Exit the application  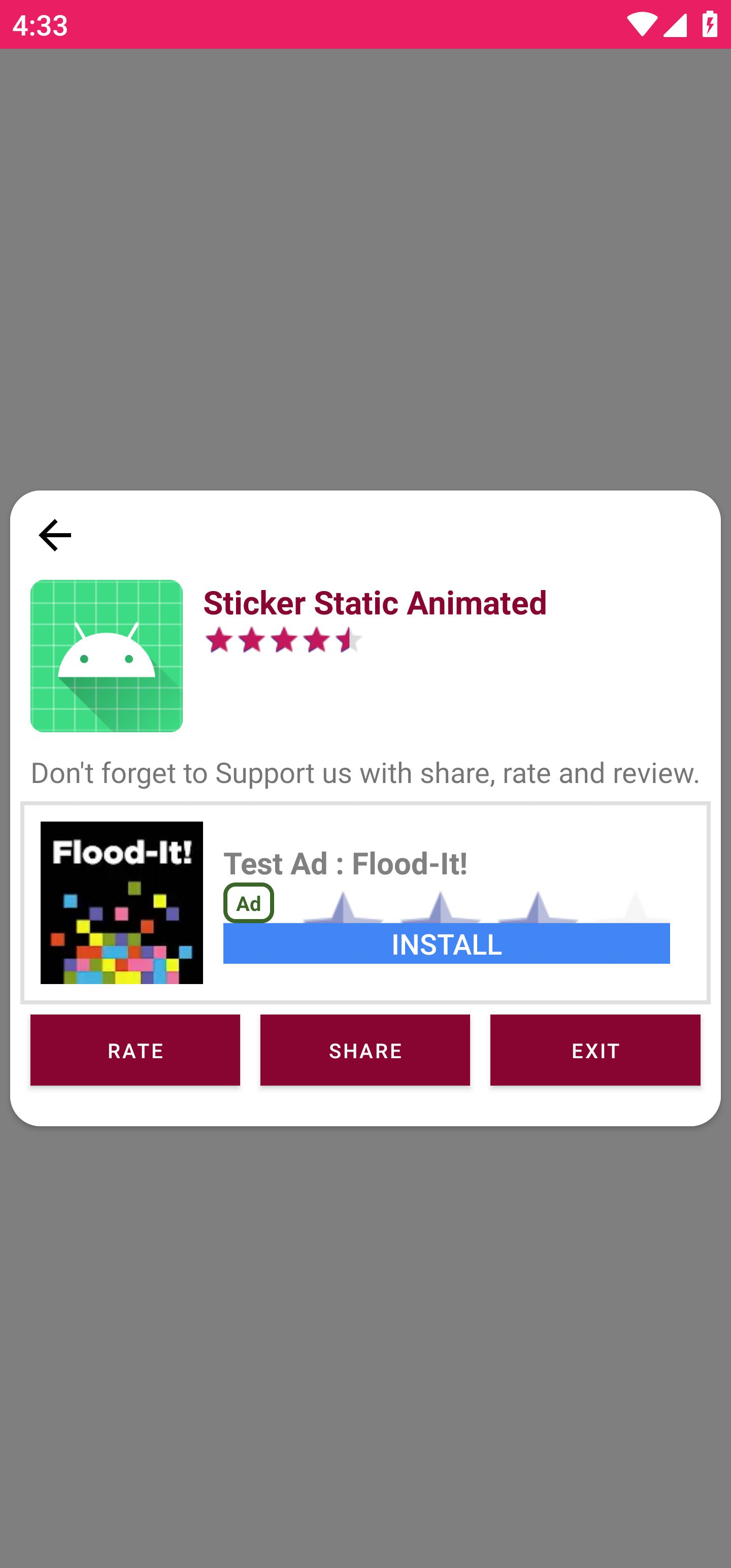(594, 1050)
